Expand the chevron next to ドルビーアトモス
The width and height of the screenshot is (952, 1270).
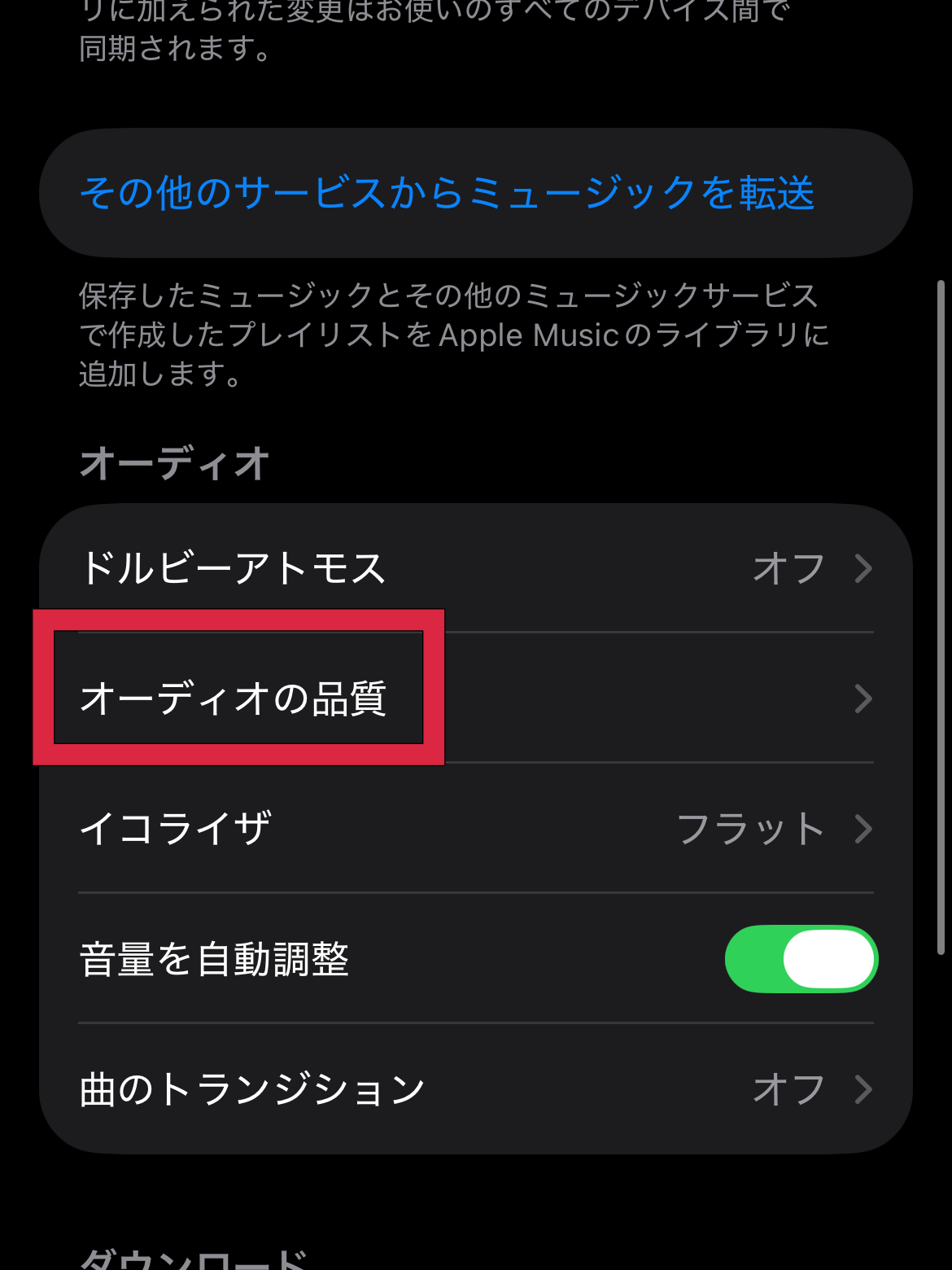click(862, 569)
